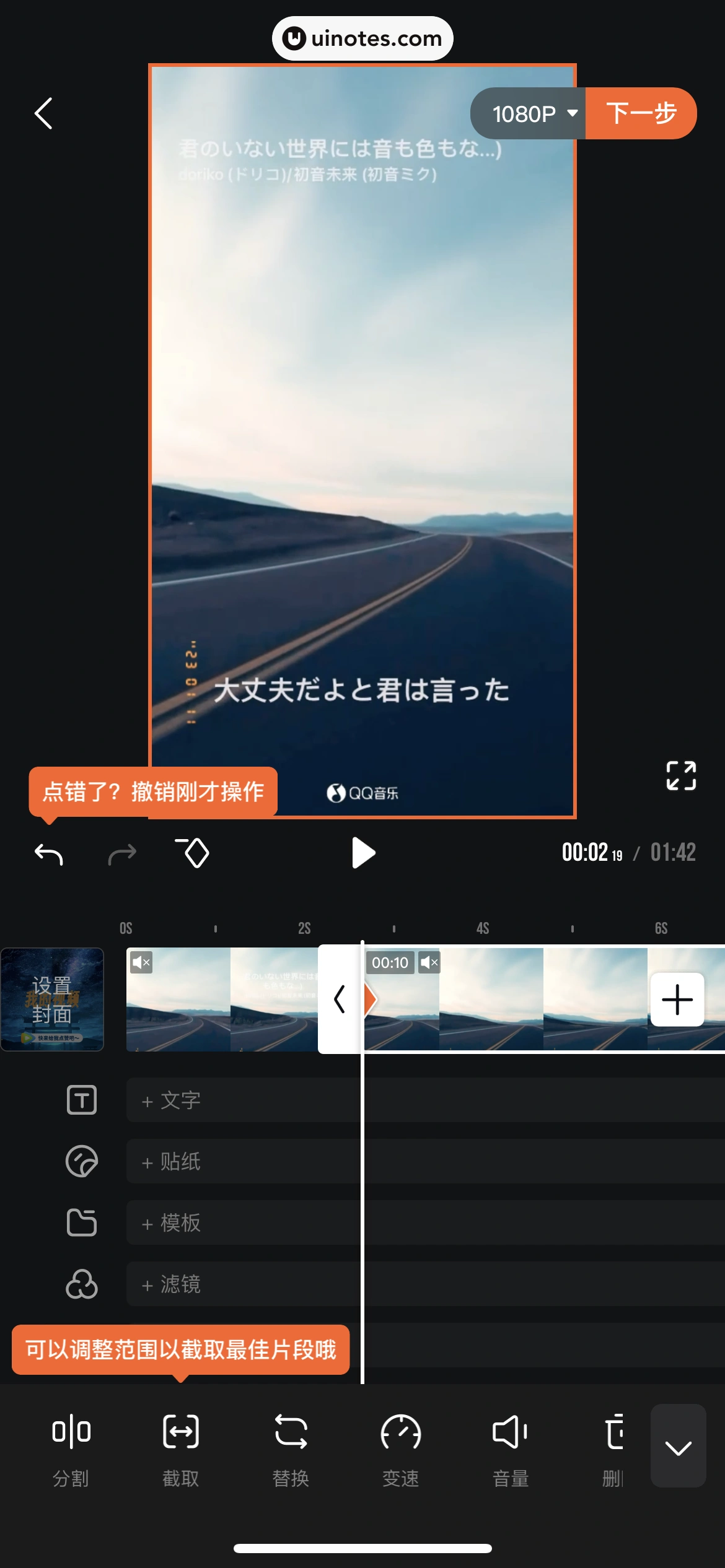The width and height of the screenshot is (725, 1568).
Task: Tap 下一步 to proceed
Action: point(641,113)
